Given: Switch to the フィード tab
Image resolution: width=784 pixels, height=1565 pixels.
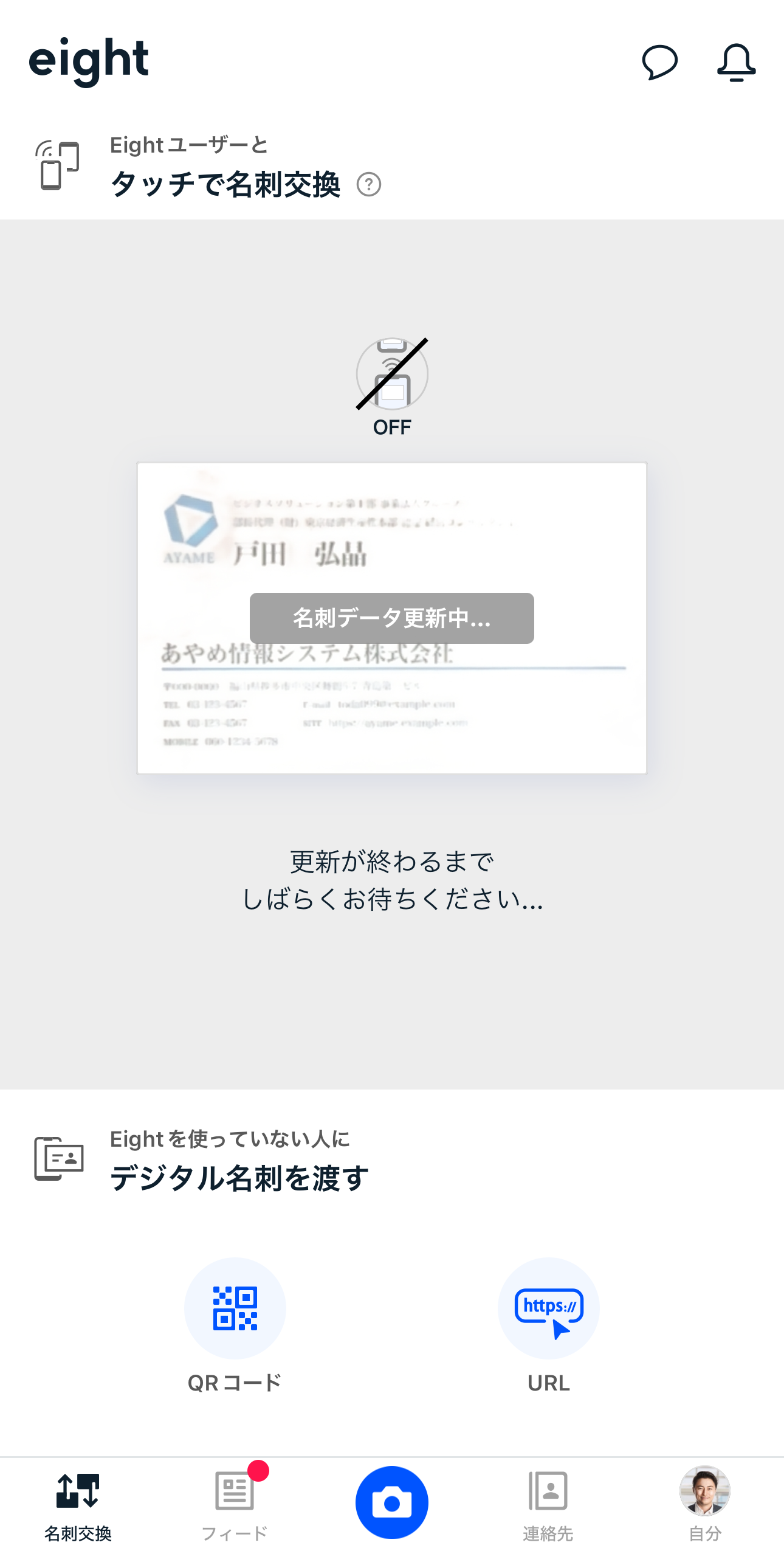Looking at the screenshot, I should click(235, 1506).
